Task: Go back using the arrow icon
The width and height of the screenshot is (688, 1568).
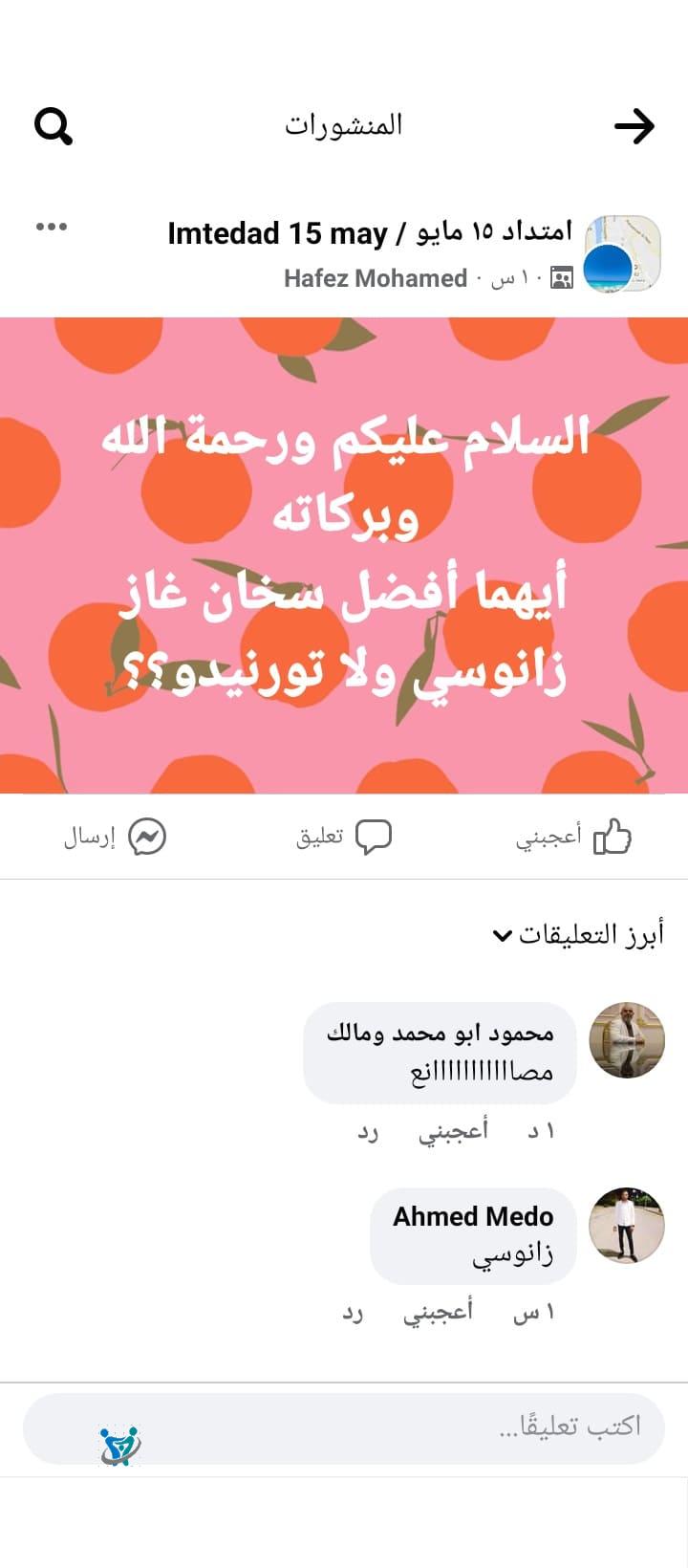Action: tap(634, 125)
